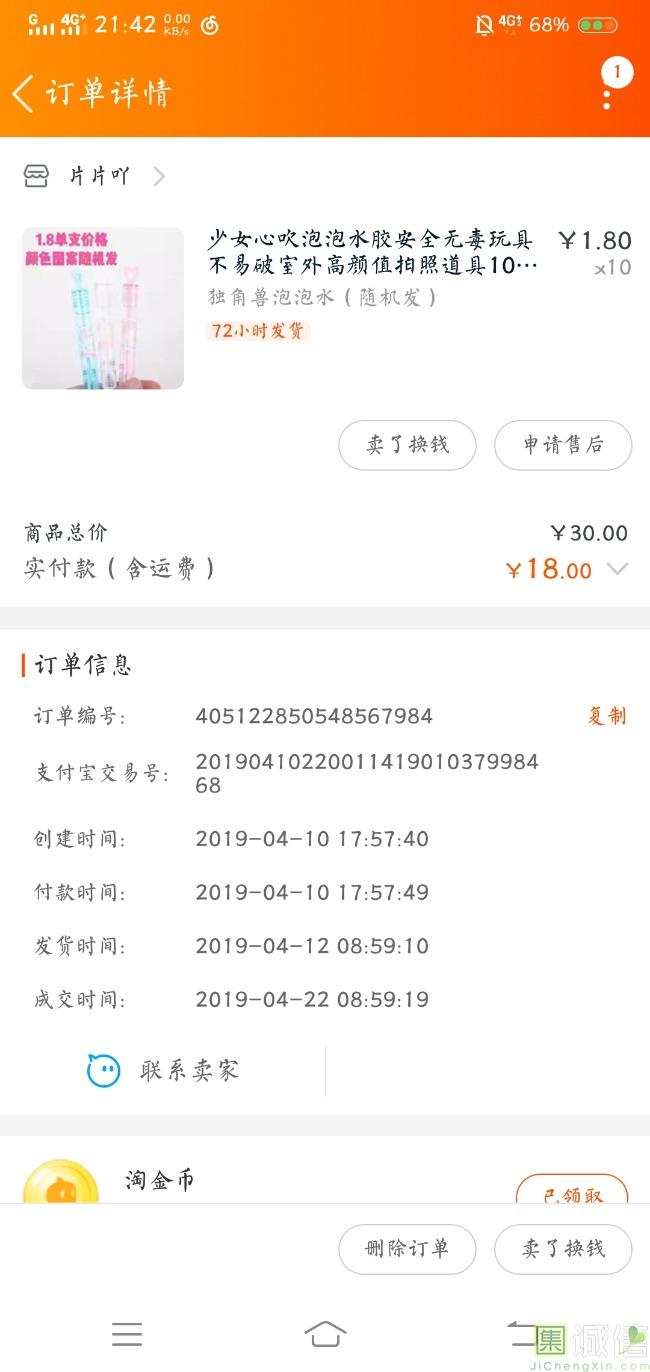Delete this order with 删除订单

tap(407, 1248)
